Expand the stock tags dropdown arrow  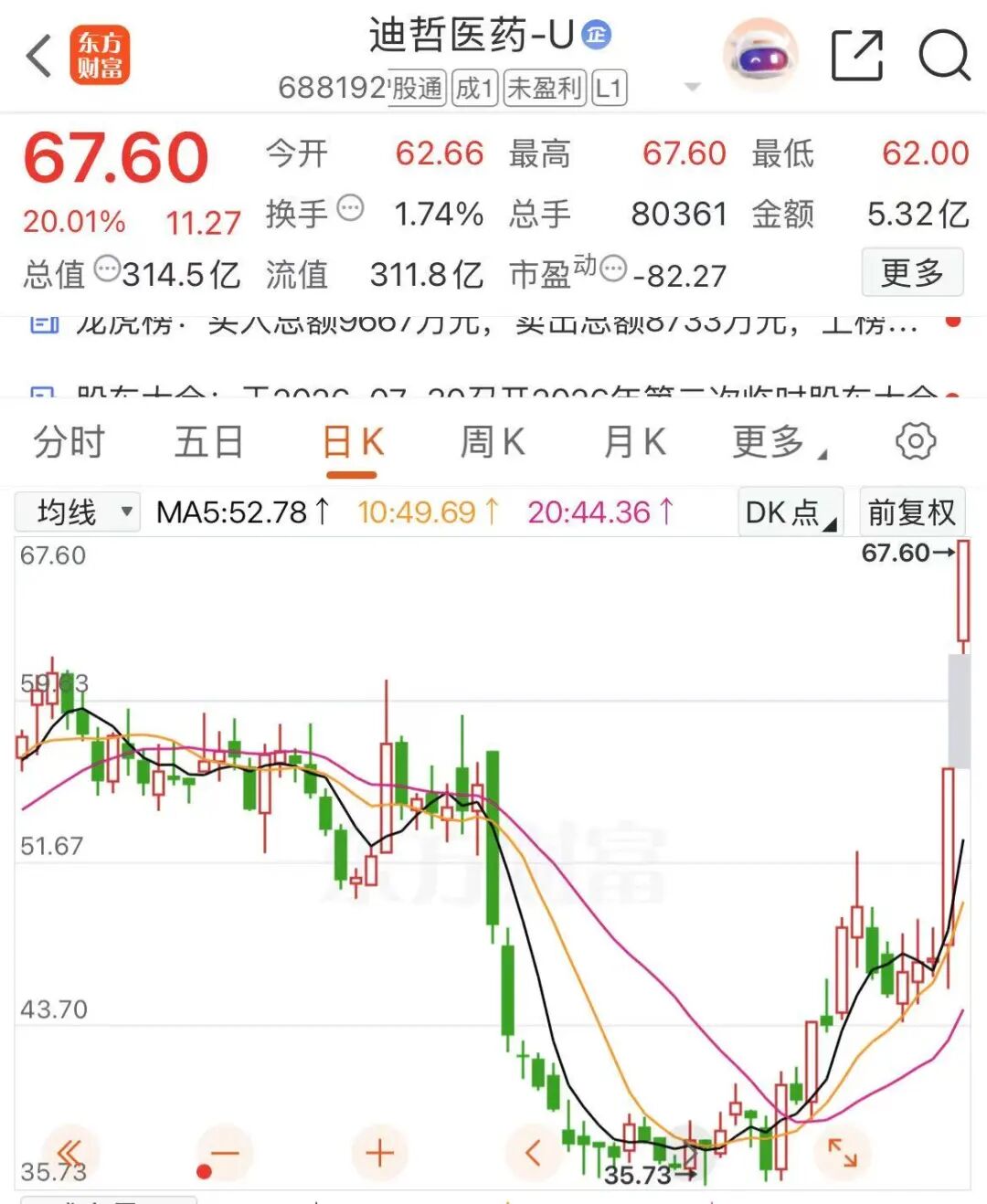693,88
